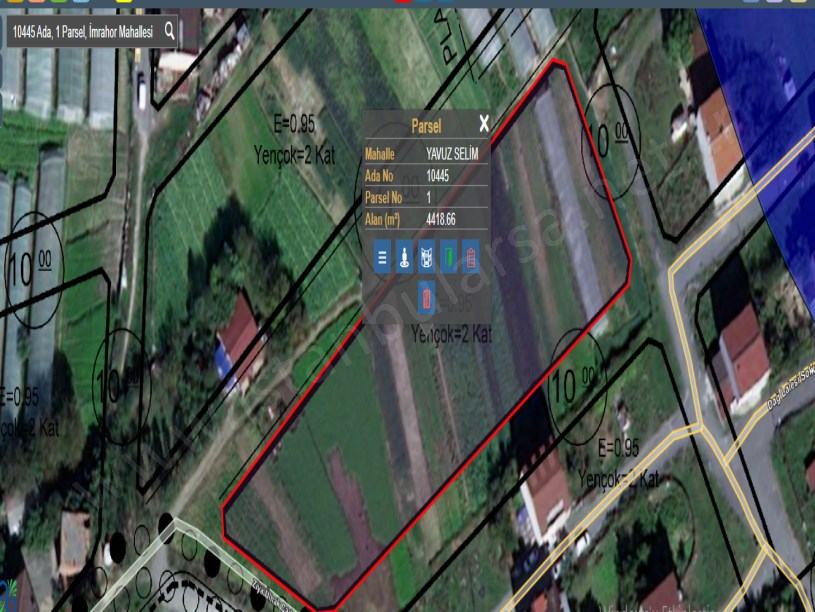Viewport: 815px width, 612px height.
Task: Tap the street view pegman icon
Action: [x=404, y=257]
